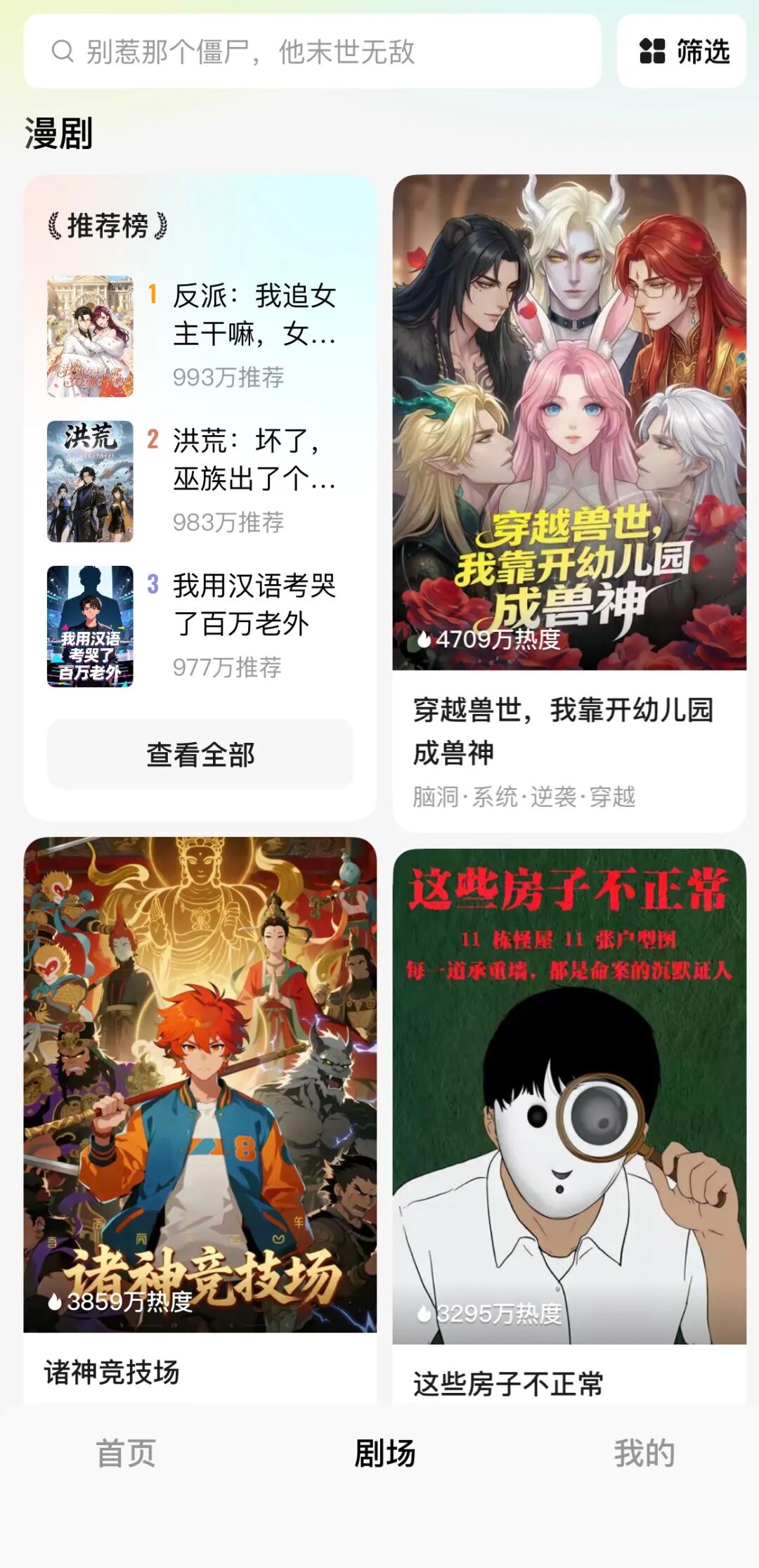Image resolution: width=759 pixels, height=1568 pixels.
Task: Go to the 我的 tab
Action: (644, 1453)
